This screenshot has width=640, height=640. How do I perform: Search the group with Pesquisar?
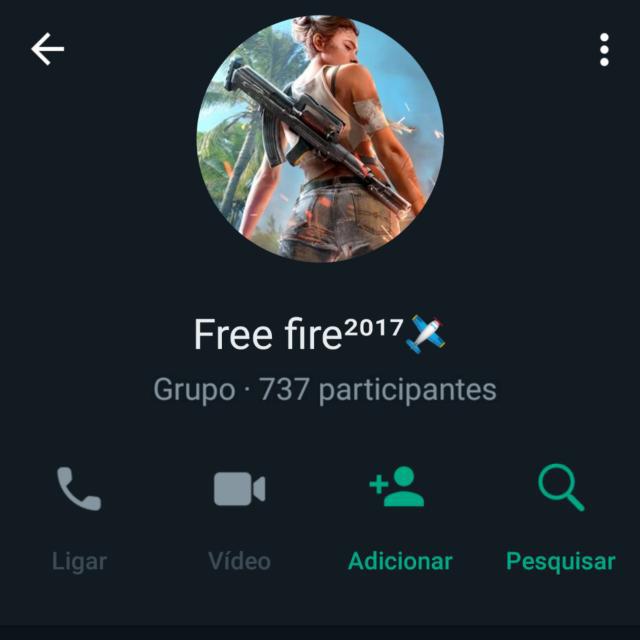click(x=560, y=516)
